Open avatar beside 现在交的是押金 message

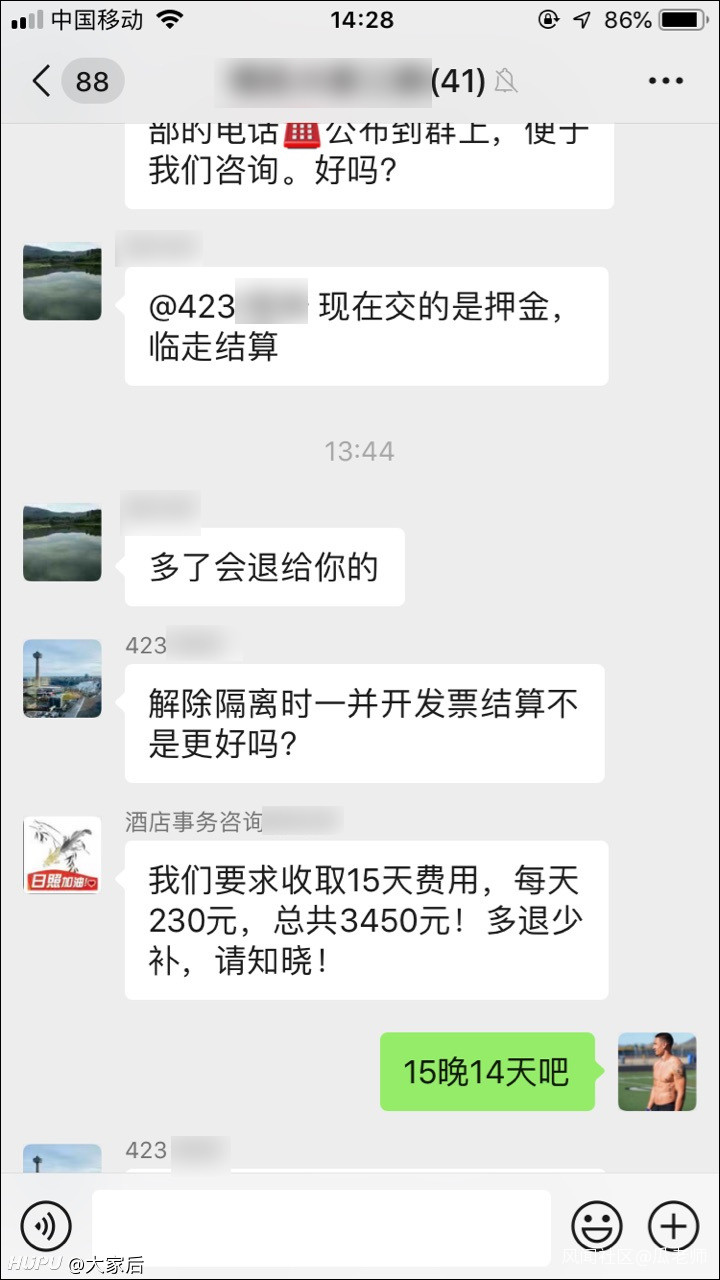[x=62, y=281]
